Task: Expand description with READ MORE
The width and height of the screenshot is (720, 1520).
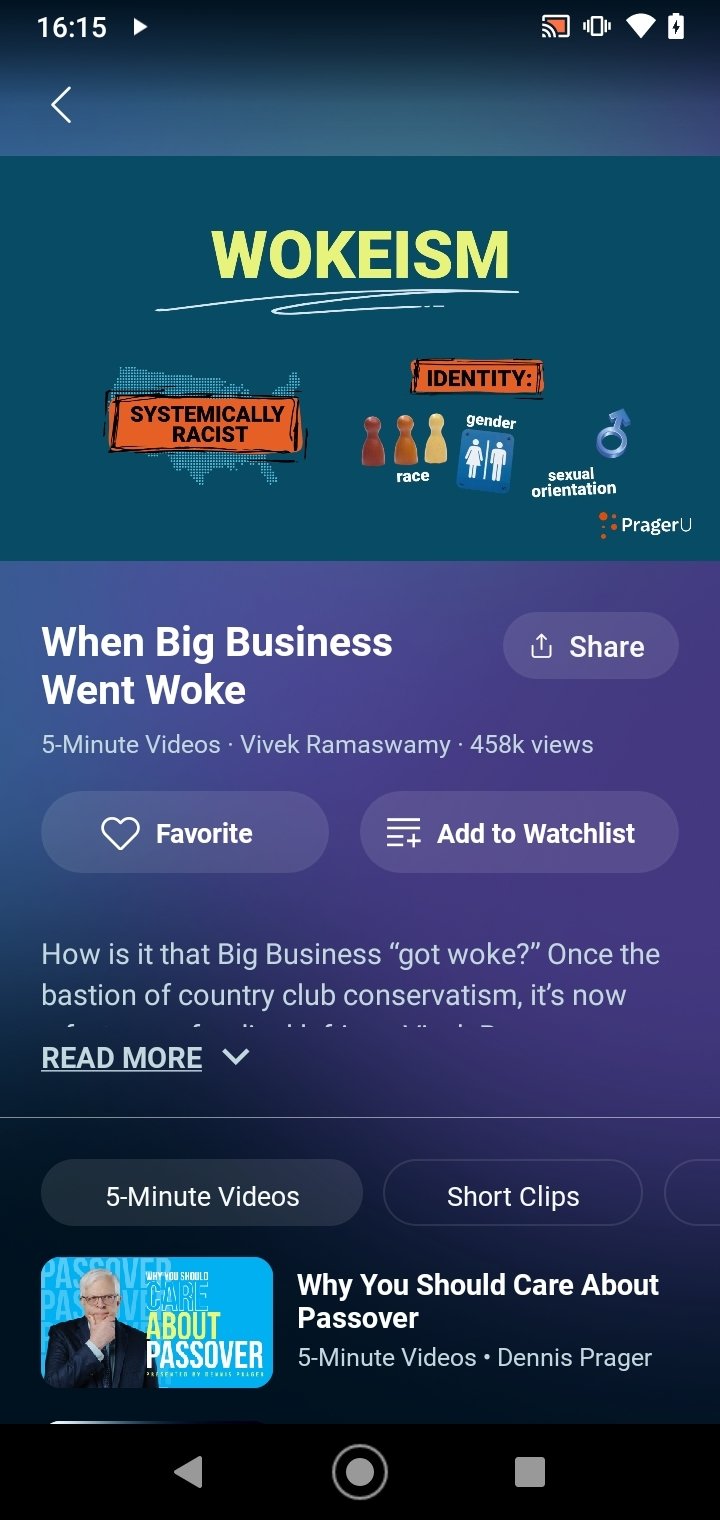Action: [x=145, y=1058]
